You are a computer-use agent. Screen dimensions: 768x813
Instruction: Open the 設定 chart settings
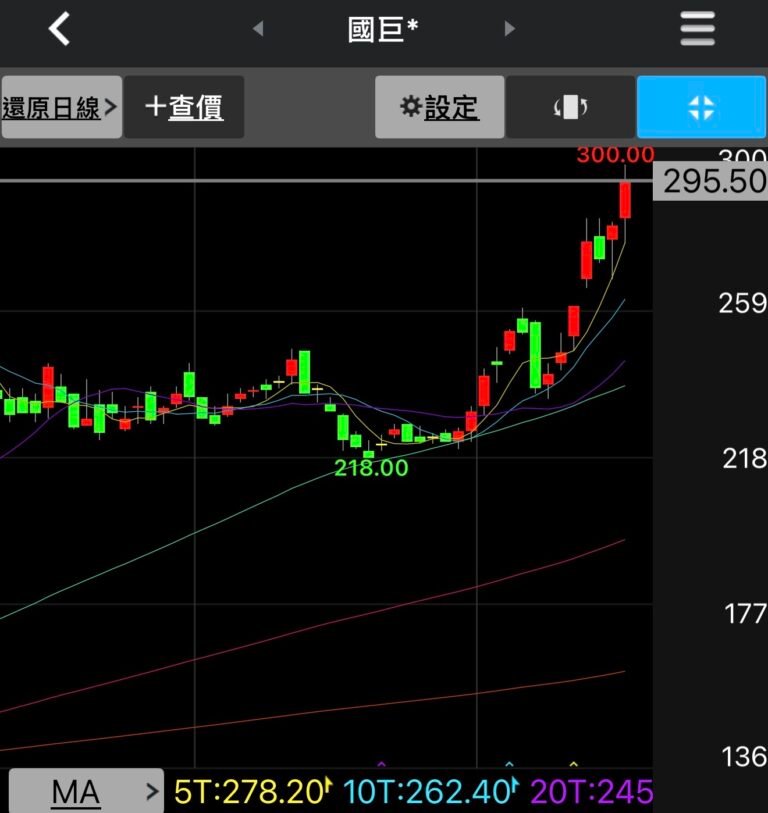coord(439,107)
